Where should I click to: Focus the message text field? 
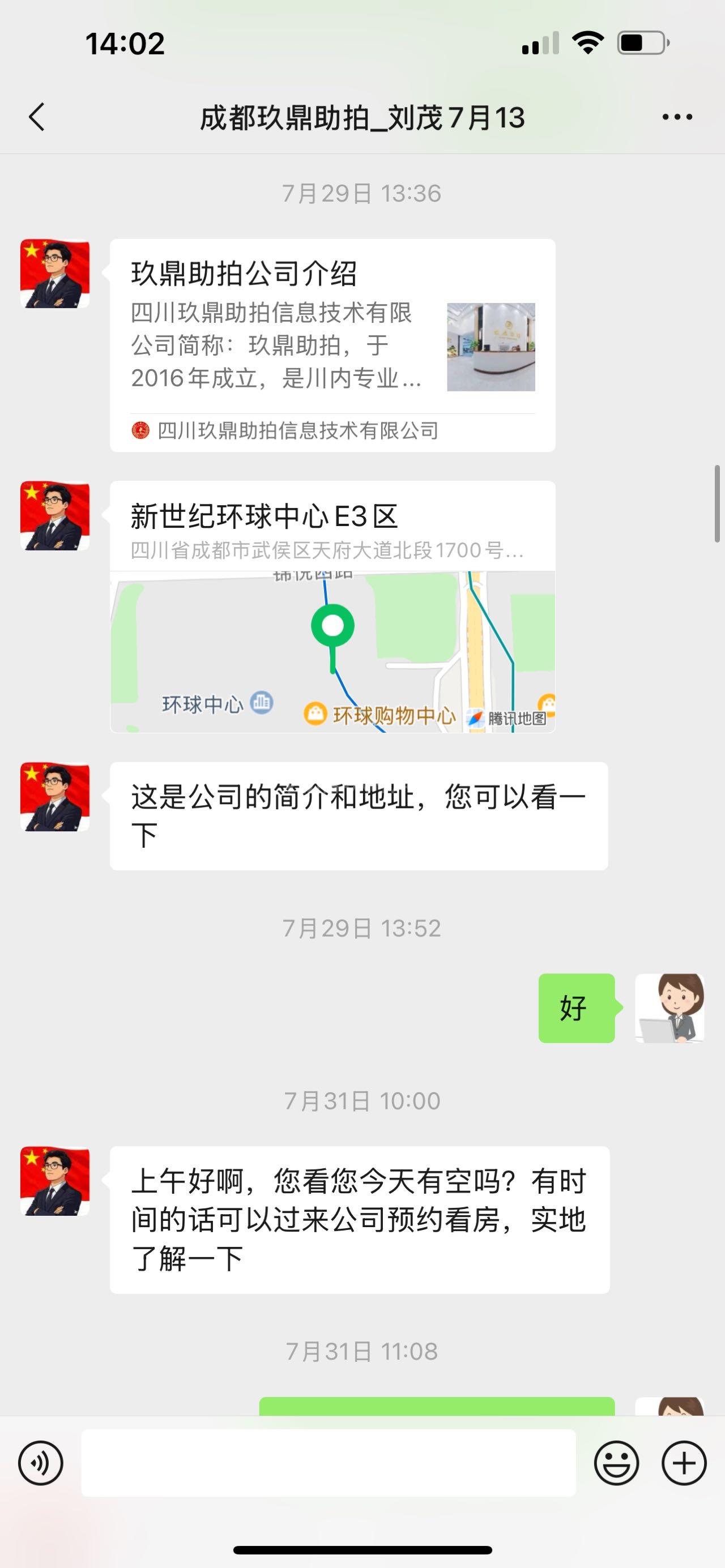328,1463
